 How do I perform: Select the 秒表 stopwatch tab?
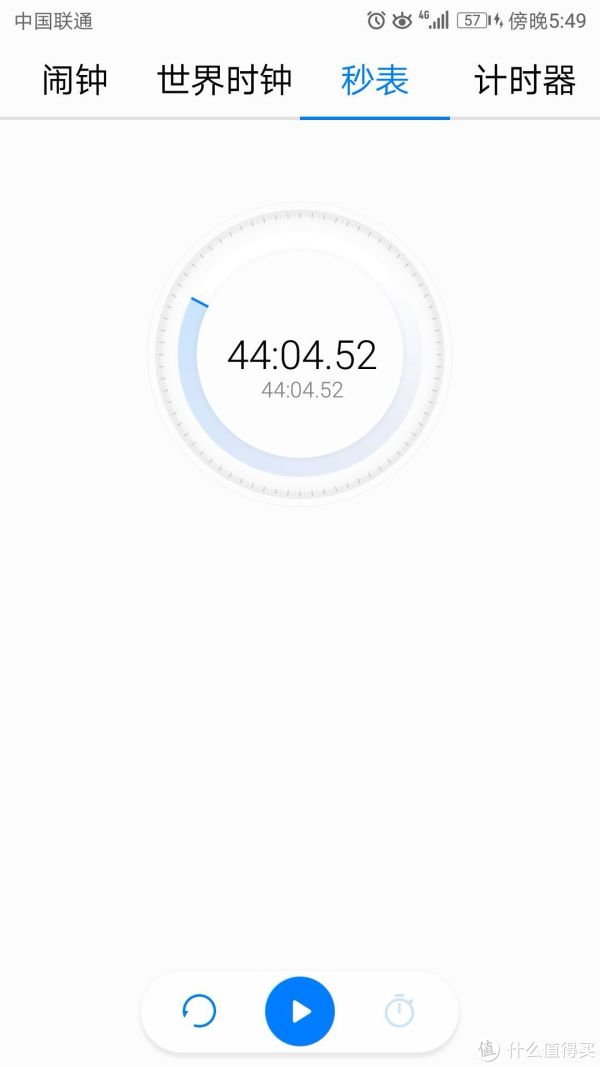375,81
